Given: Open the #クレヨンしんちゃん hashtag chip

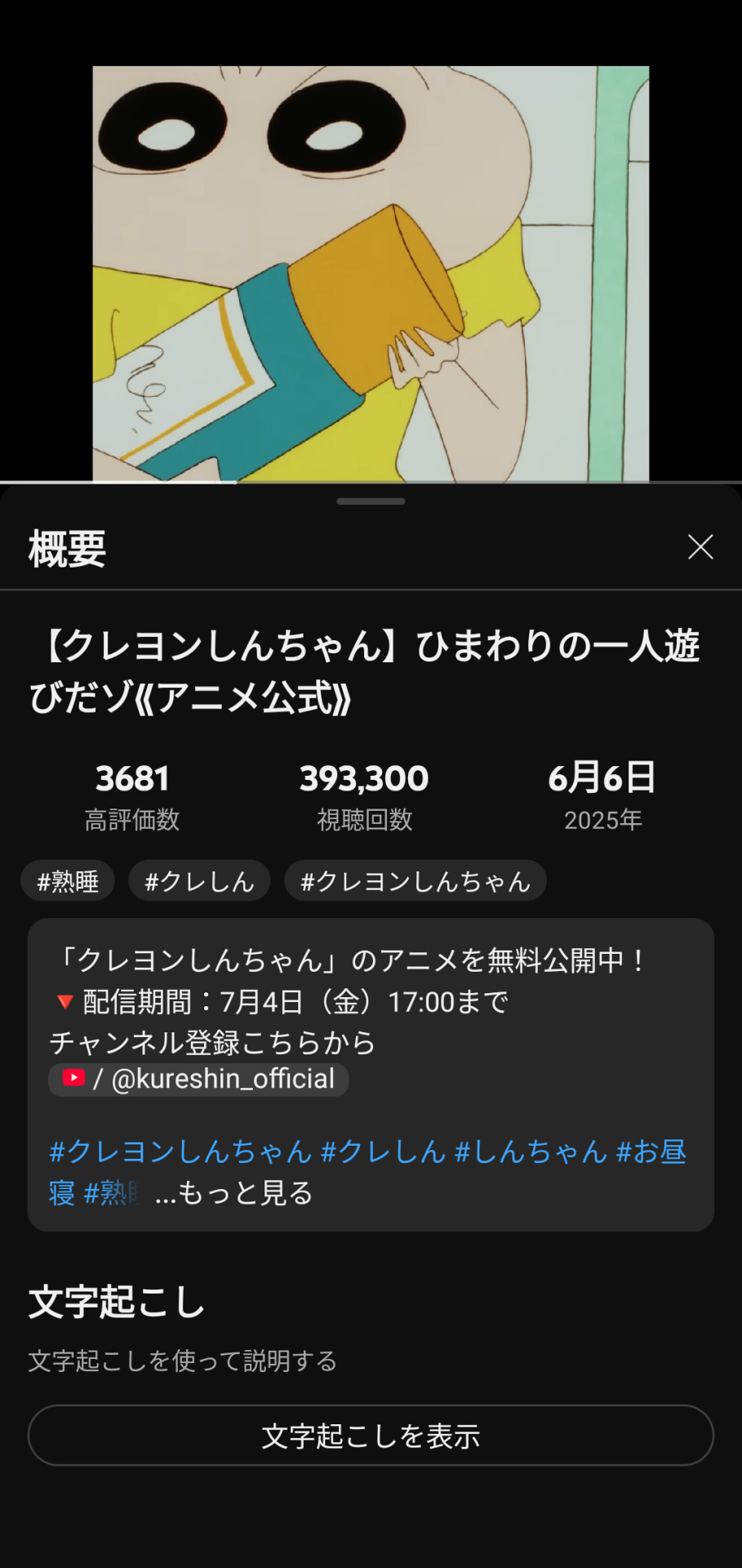Looking at the screenshot, I should [415, 881].
